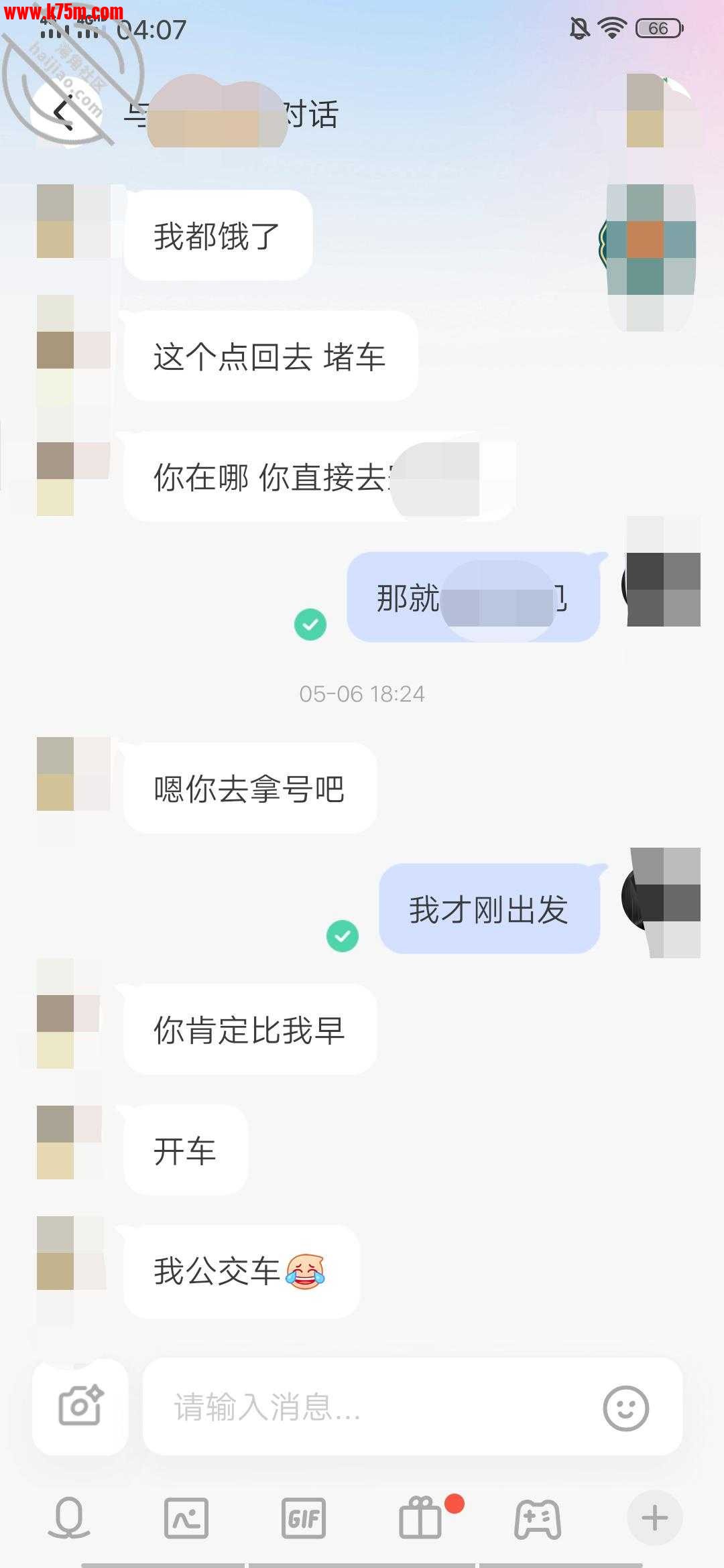The width and height of the screenshot is (724, 1568).
Task: Open the gift panel
Action: pos(421,1518)
